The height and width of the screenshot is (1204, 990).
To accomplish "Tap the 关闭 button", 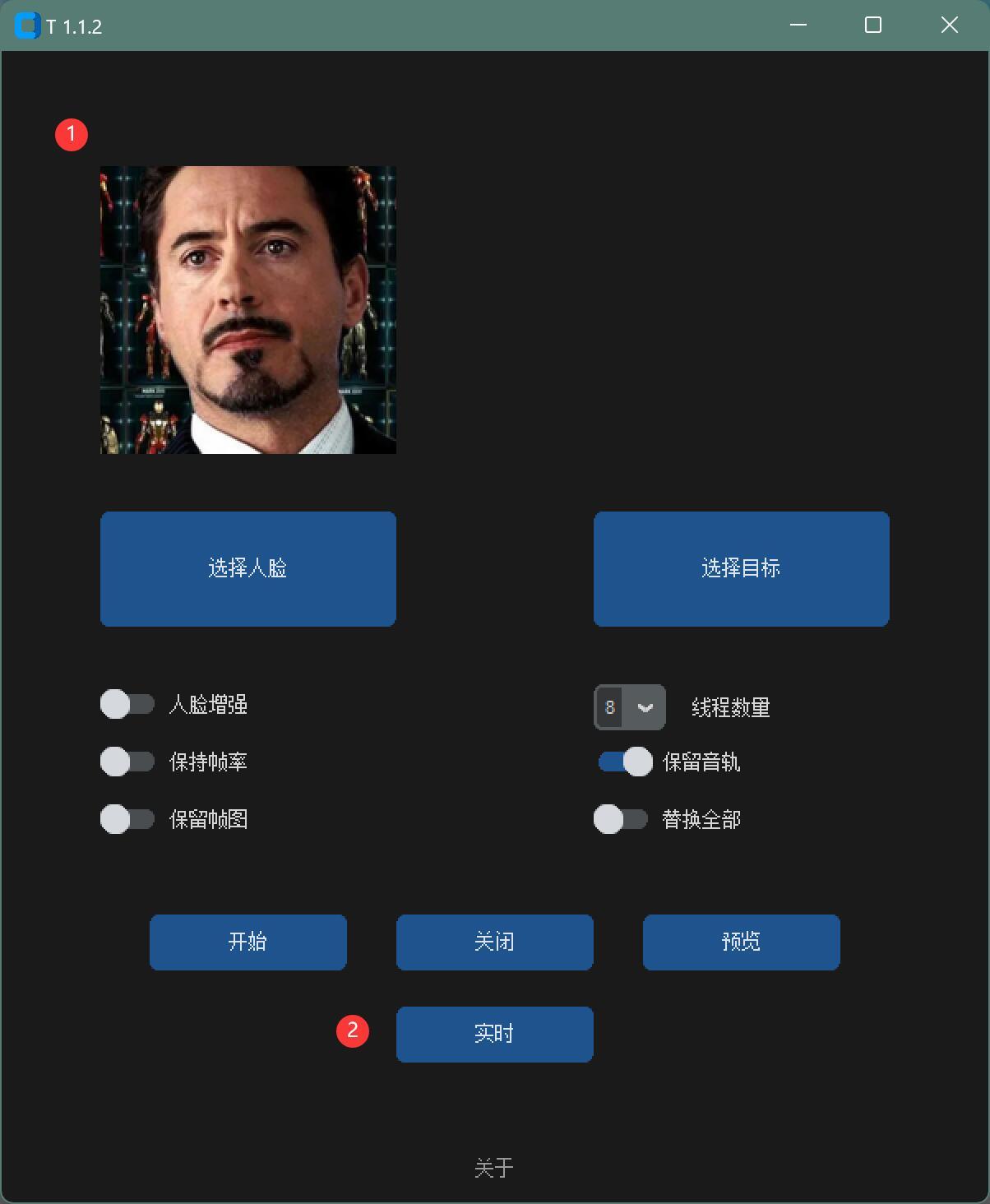I will tap(494, 942).
